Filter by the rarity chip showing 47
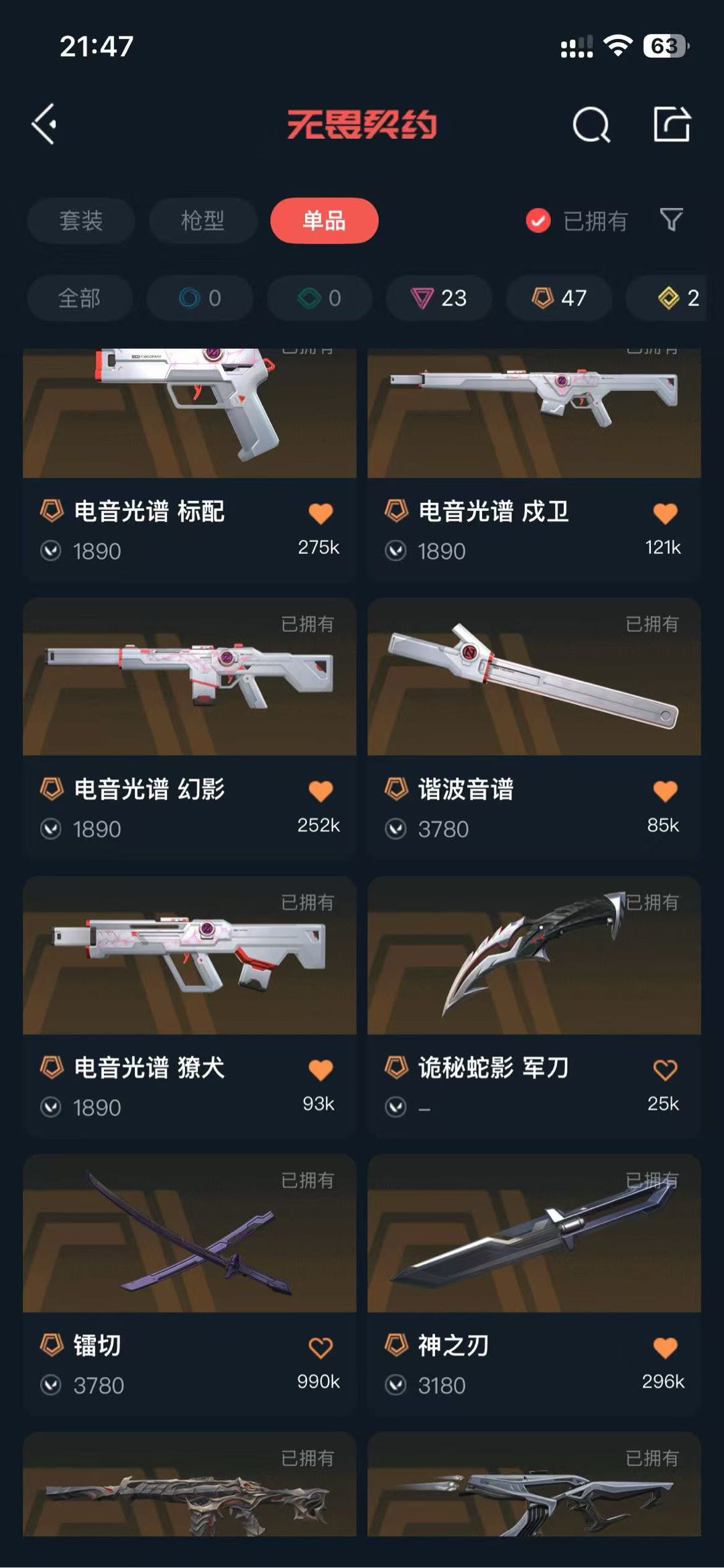 [x=558, y=298]
